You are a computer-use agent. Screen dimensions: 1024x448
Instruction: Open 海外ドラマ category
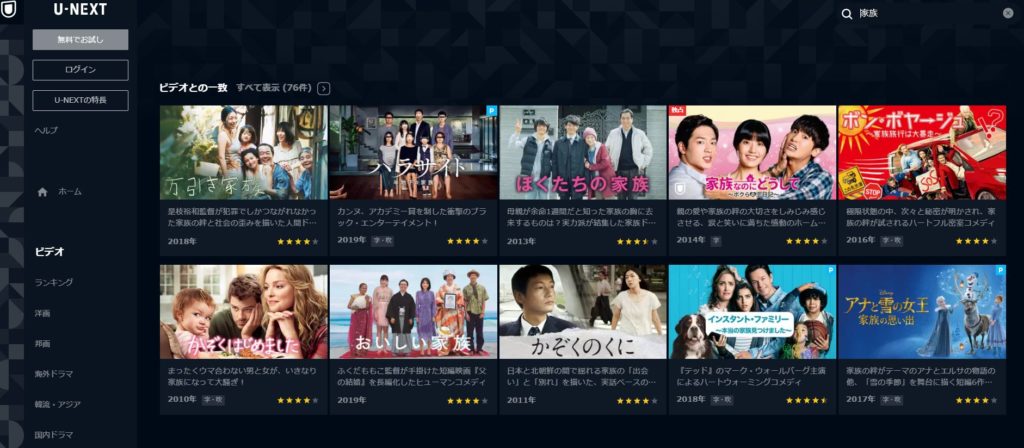54,374
